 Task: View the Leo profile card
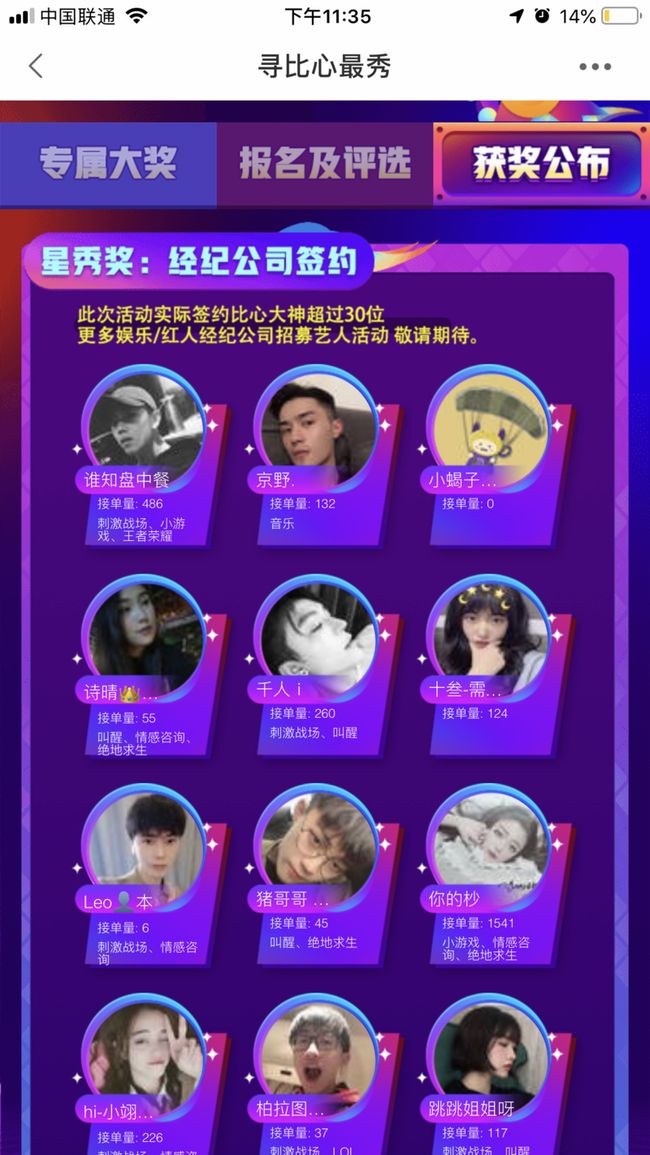click(151, 876)
